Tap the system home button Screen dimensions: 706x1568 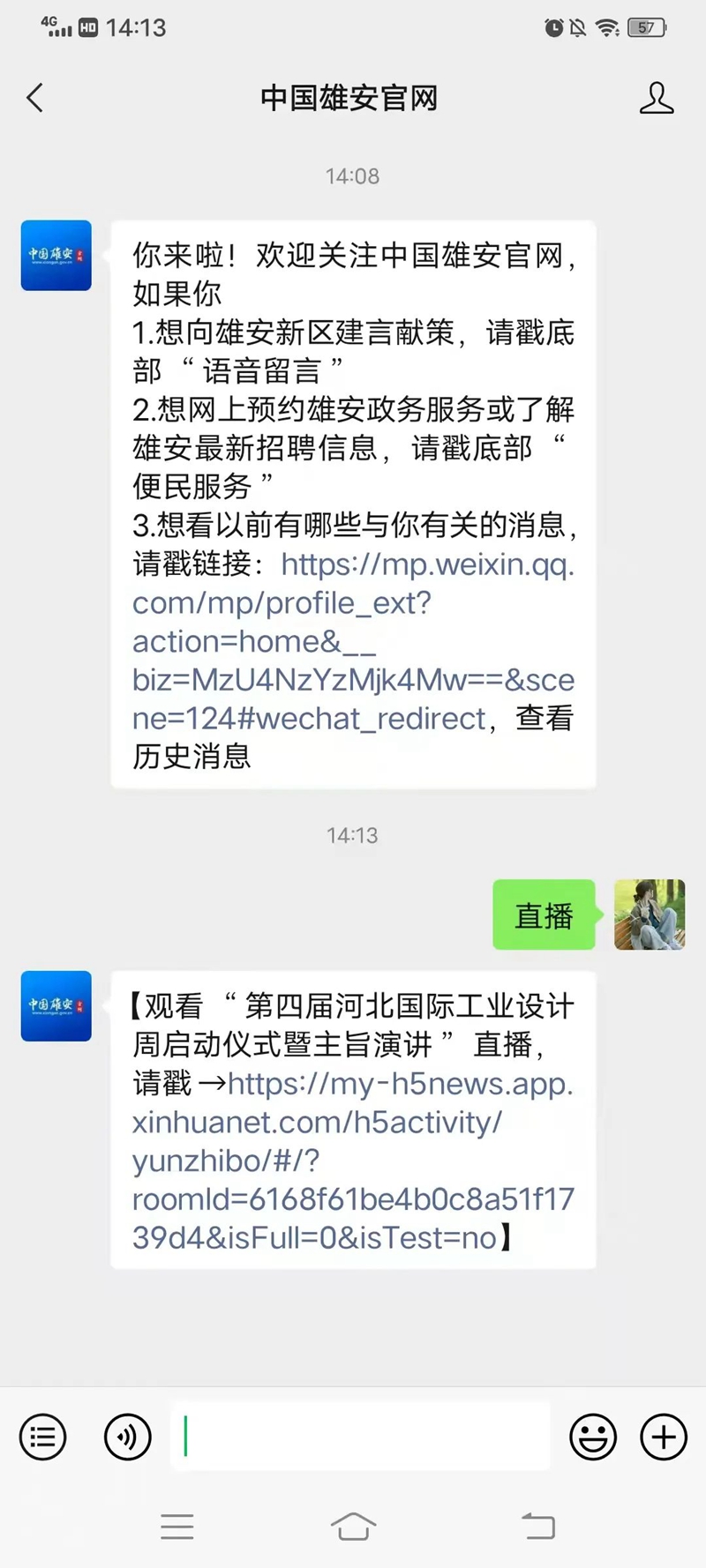353,1527
